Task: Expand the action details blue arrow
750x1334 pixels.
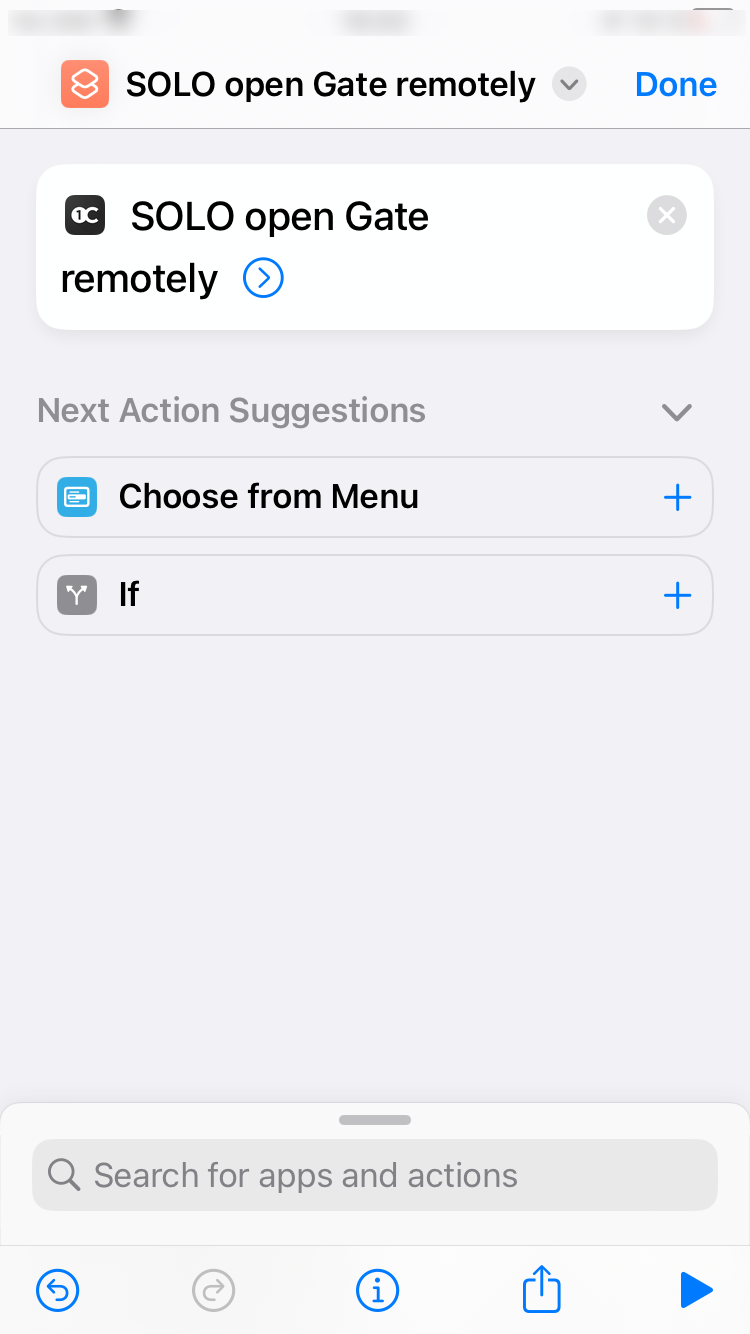Action: click(x=264, y=279)
